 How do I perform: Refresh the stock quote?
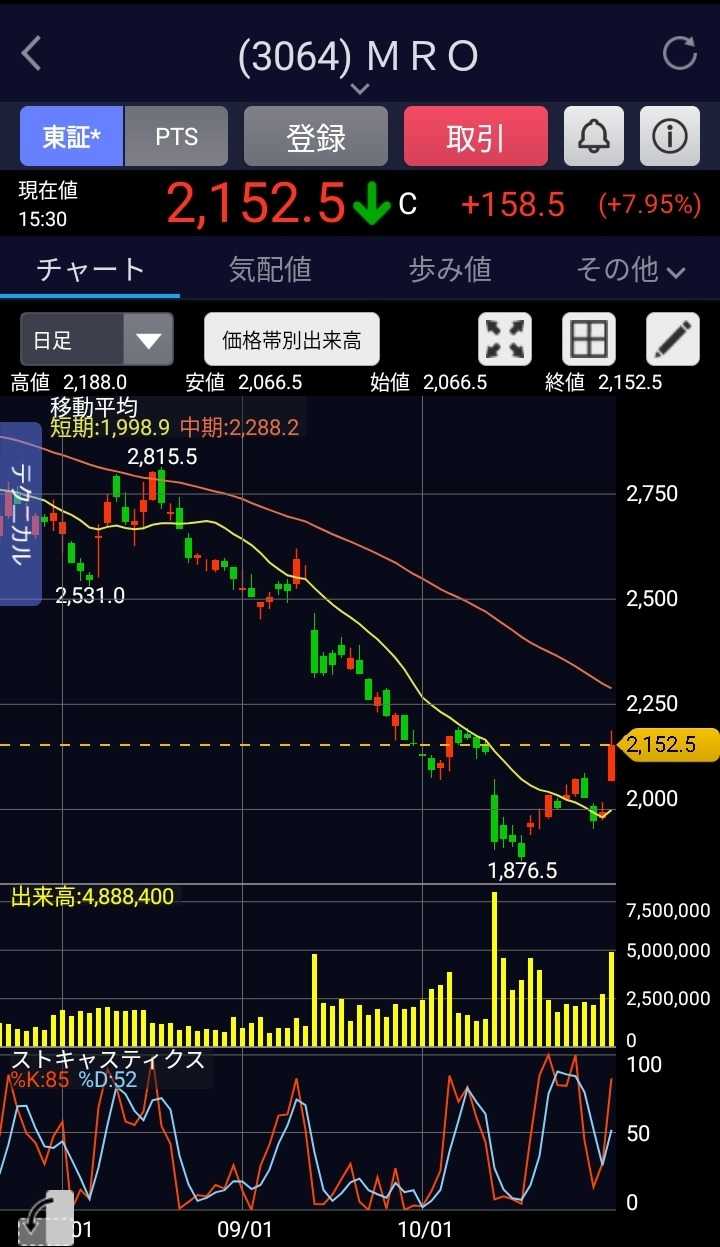(x=680, y=54)
